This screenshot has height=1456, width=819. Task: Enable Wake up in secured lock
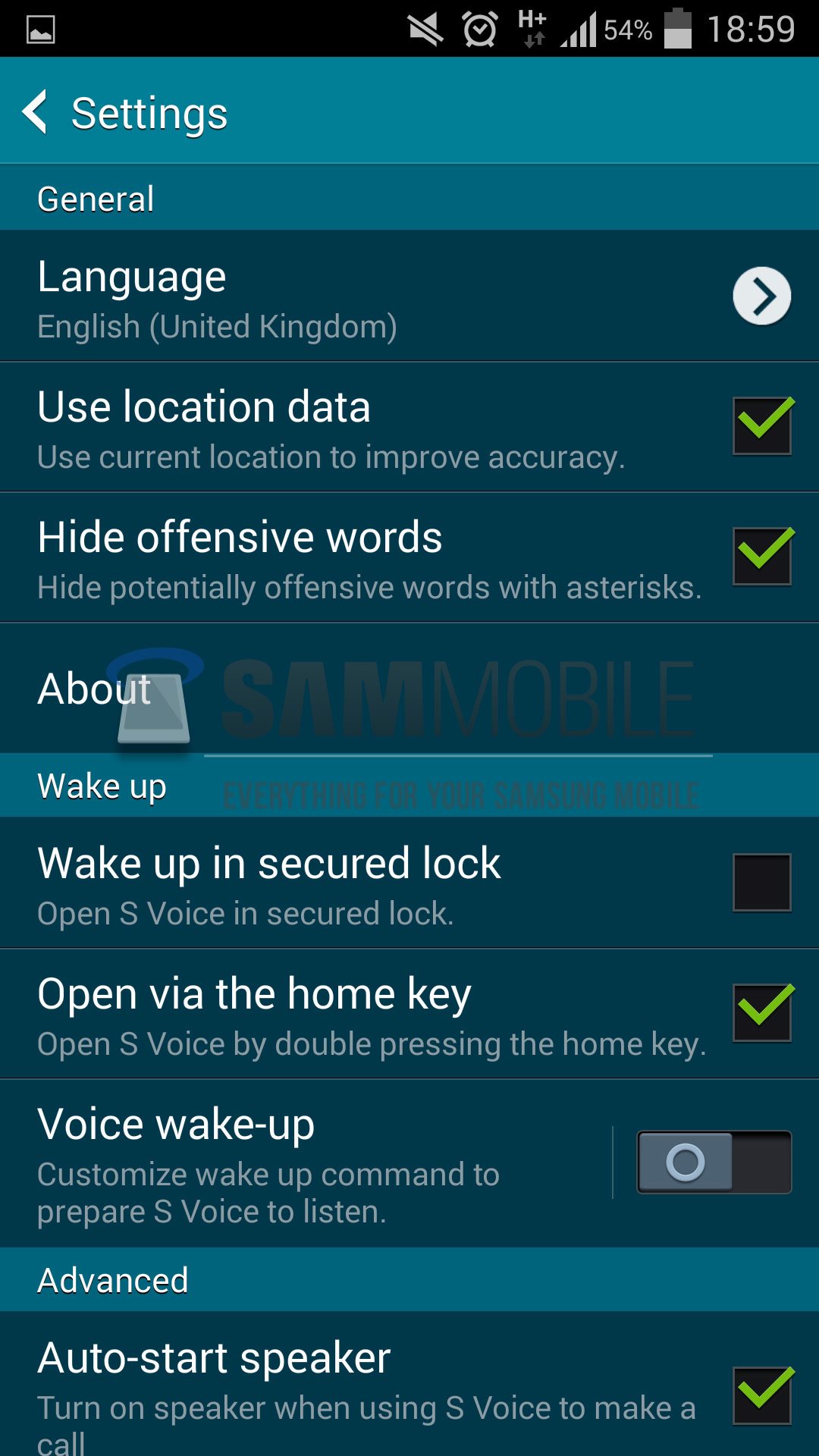[762, 882]
